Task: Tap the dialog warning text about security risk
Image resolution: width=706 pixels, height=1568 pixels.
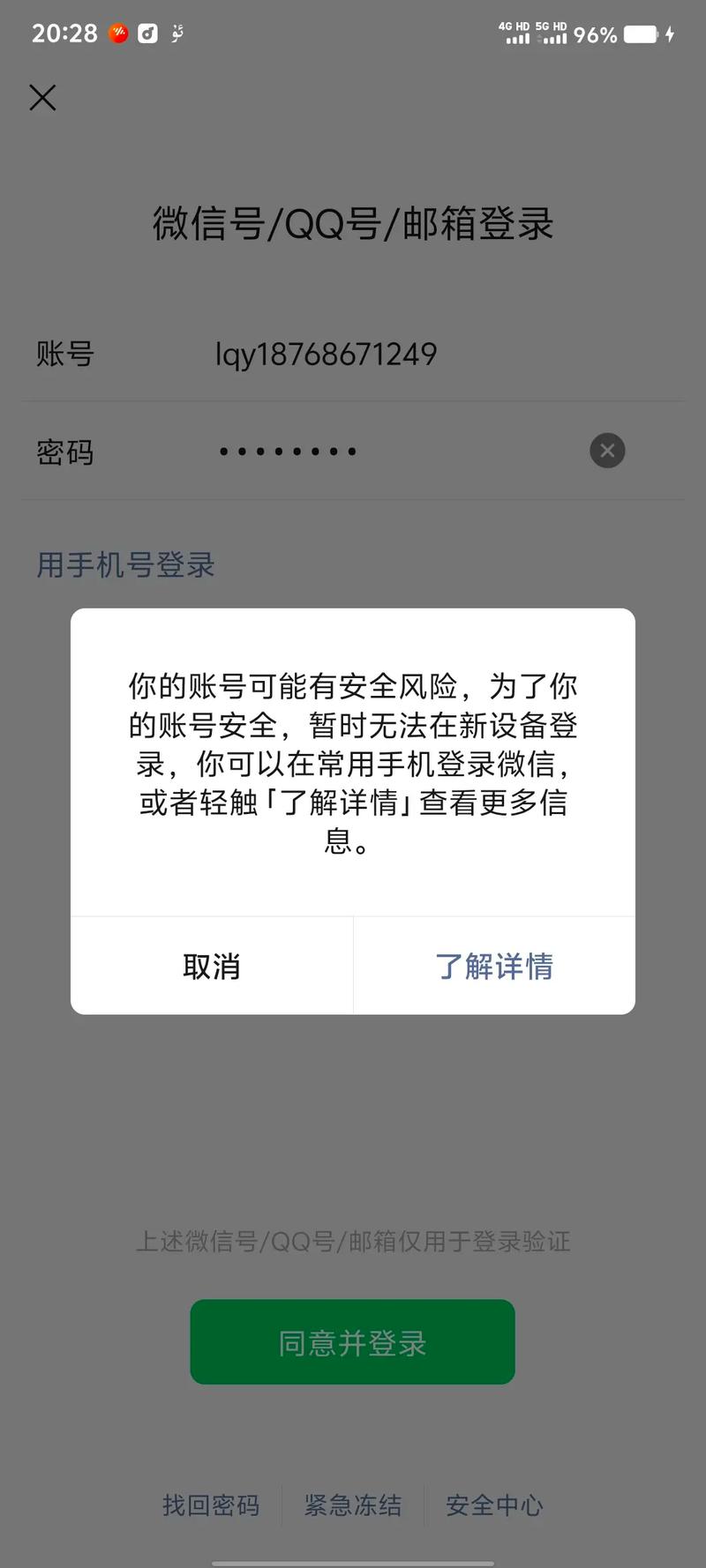Action: point(352,764)
